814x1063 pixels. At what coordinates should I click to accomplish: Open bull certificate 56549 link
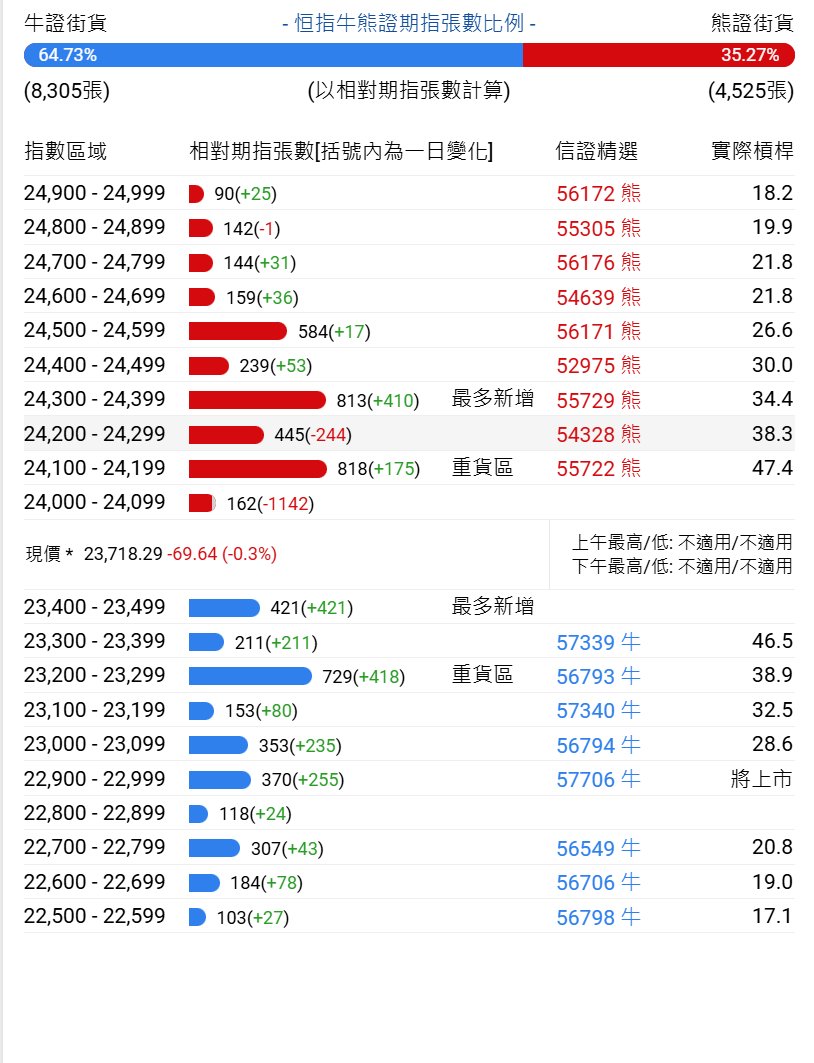coord(598,848)
